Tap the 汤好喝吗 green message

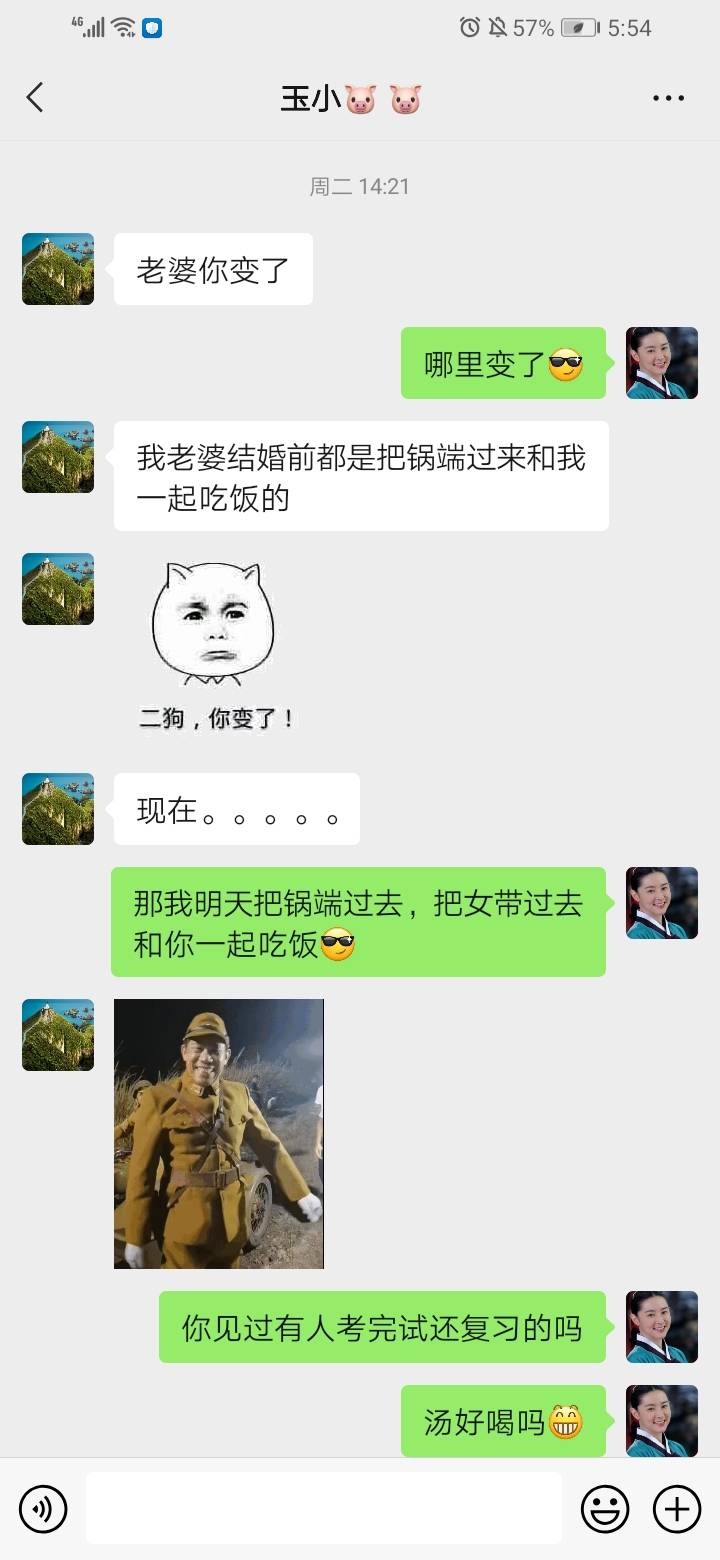[504, 1421]
